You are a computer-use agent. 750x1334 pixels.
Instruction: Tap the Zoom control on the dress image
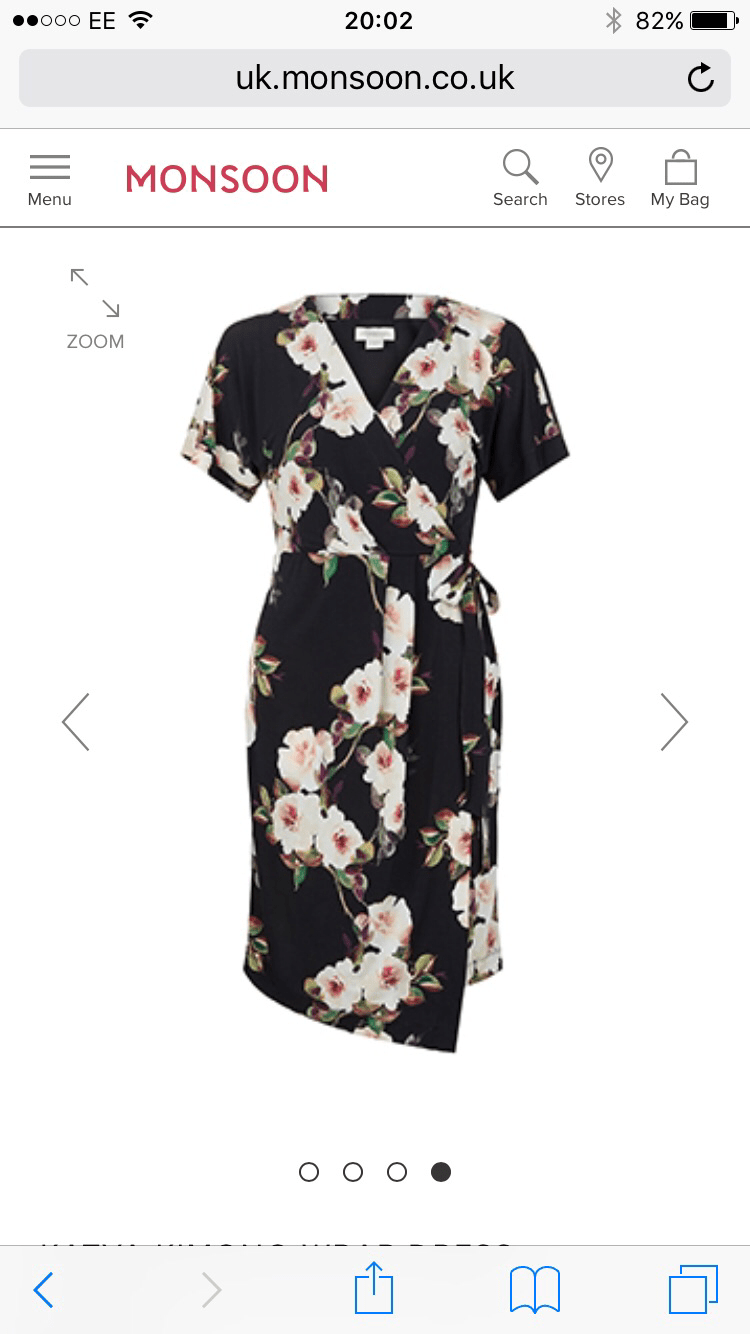95,308
